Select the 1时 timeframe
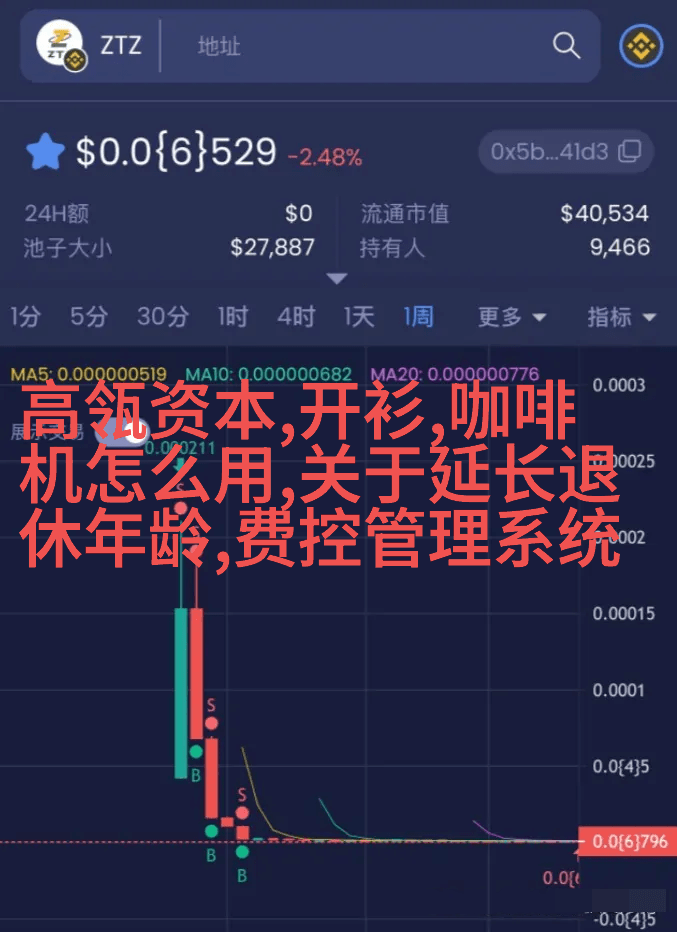 coord(232,317)
